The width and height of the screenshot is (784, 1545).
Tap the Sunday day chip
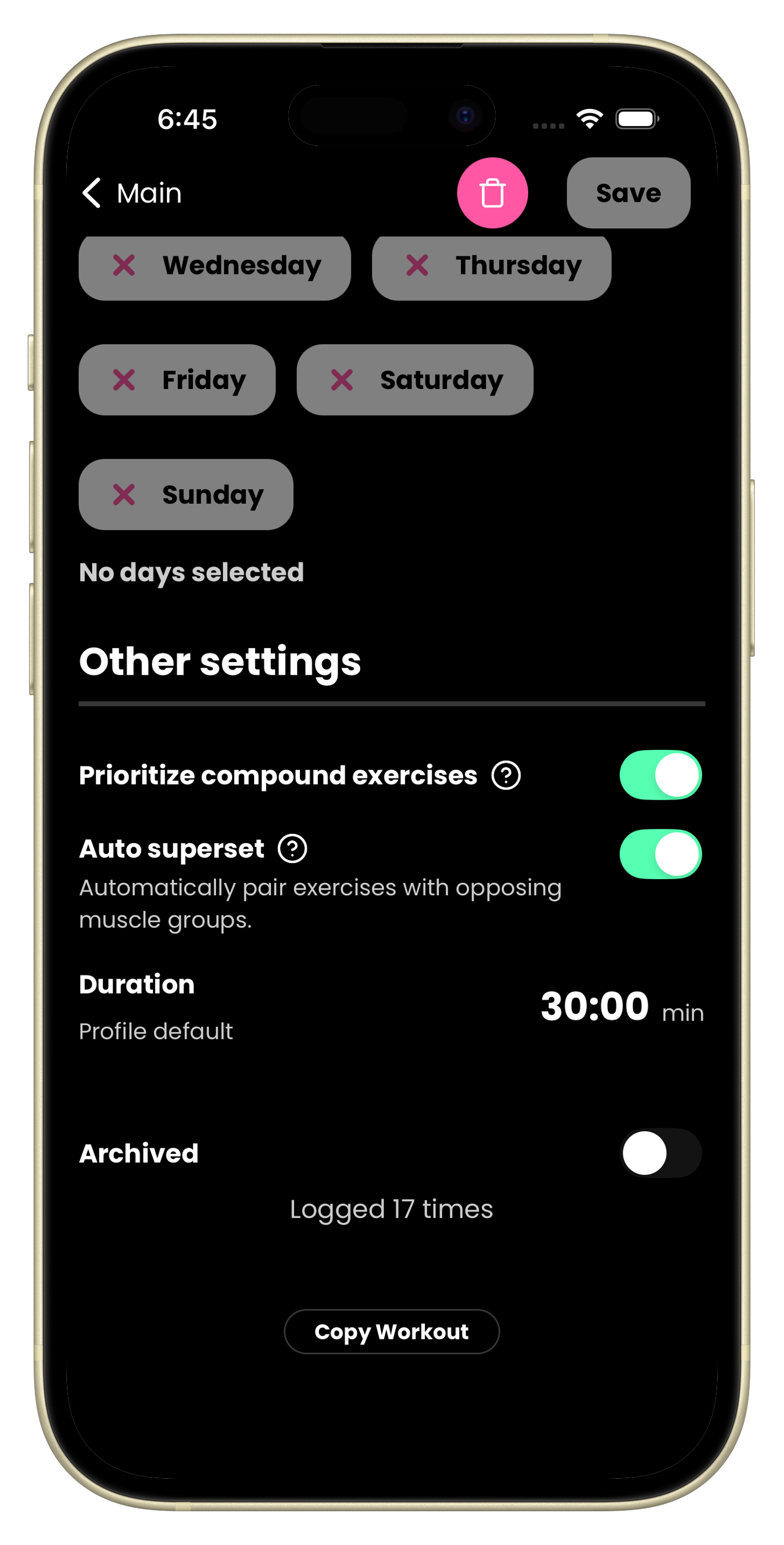186,495
